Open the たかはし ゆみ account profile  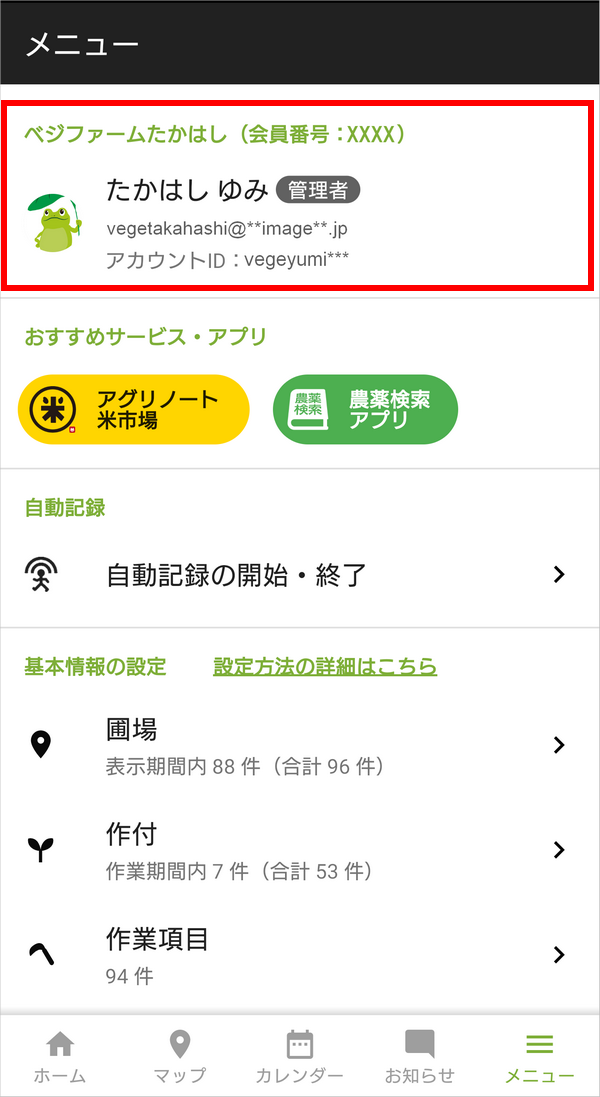pyautogui.click(x=300, y=195)
